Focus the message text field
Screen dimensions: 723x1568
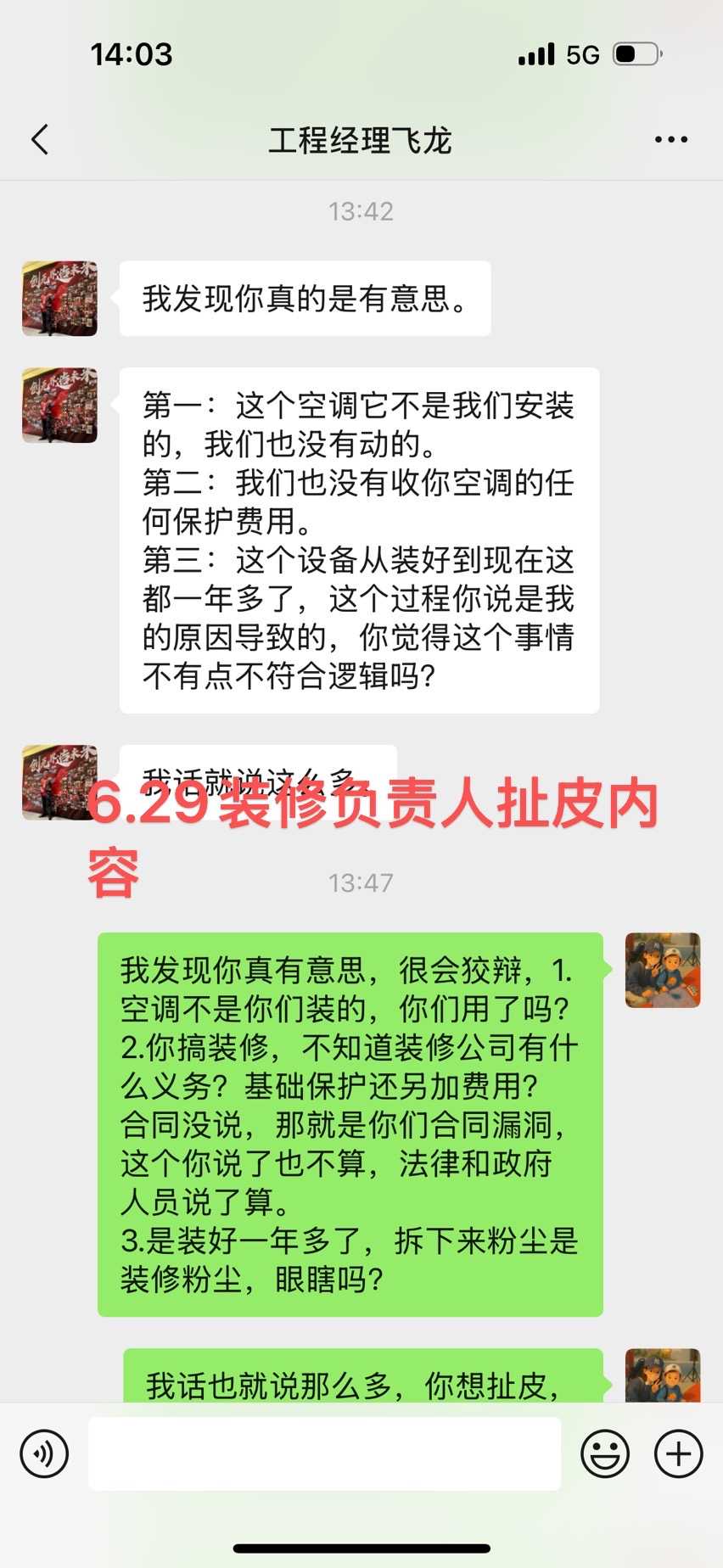pyautogui.click(x=324, y=1453)
